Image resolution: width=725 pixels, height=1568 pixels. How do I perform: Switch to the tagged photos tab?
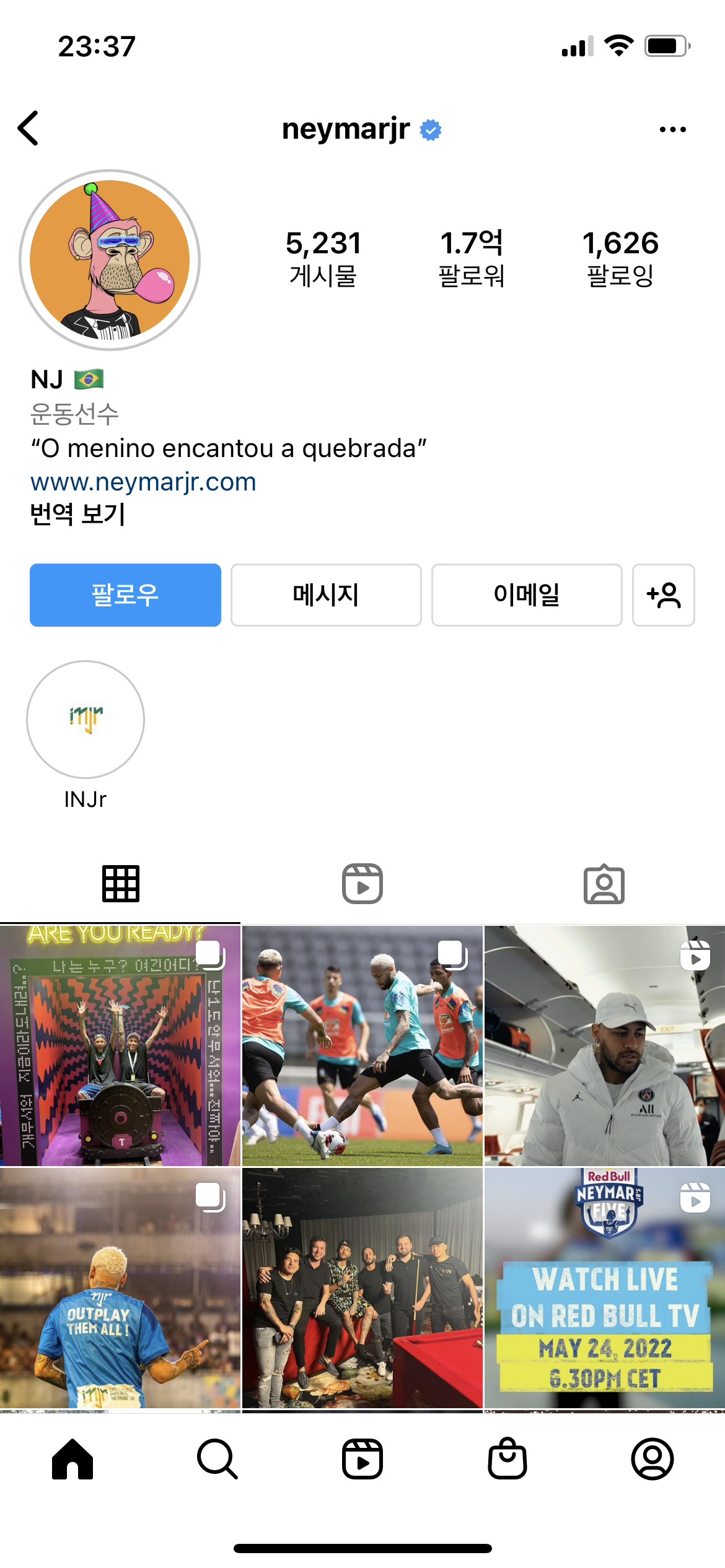coord(604,884)
